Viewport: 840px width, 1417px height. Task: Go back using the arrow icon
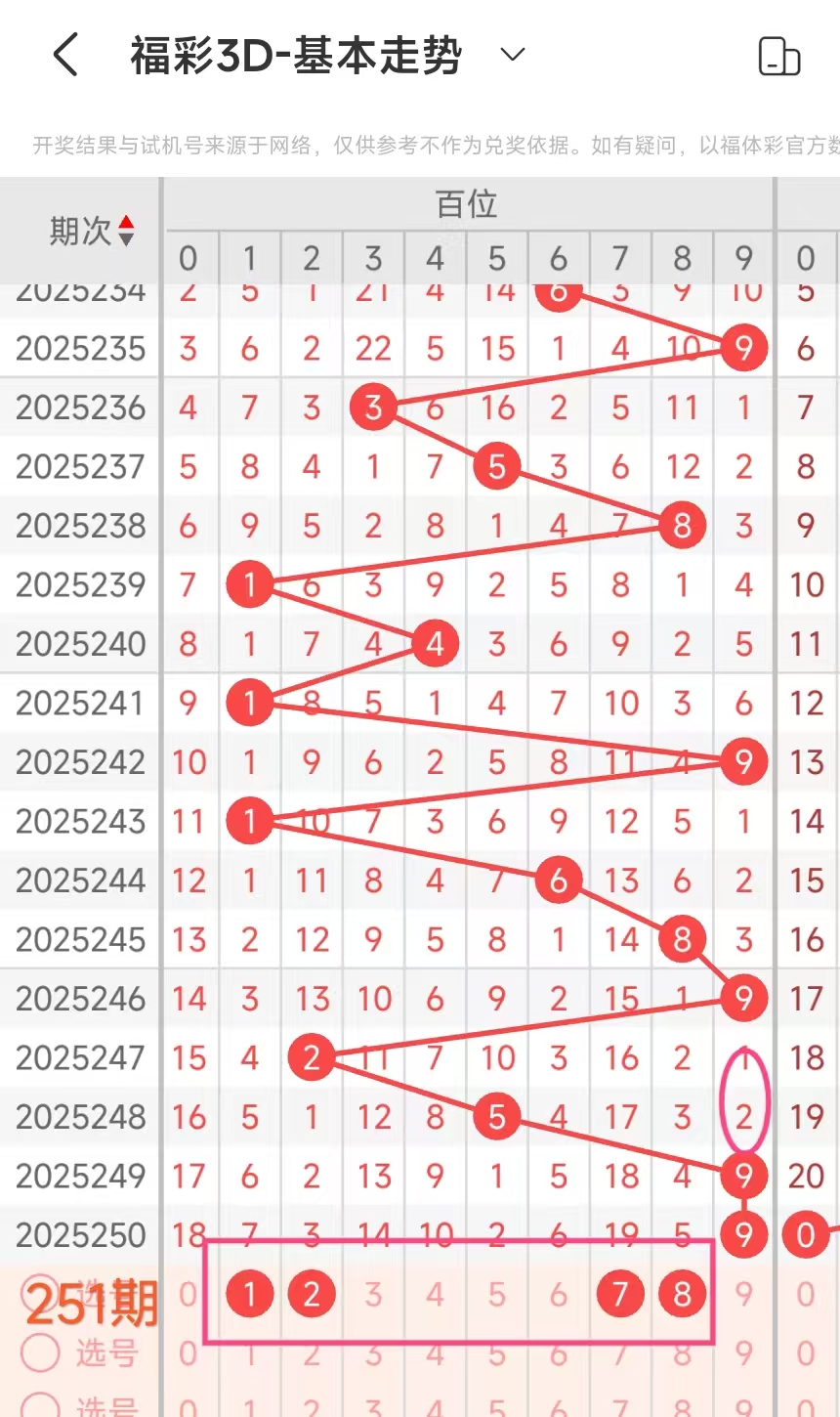click(65, 55)
